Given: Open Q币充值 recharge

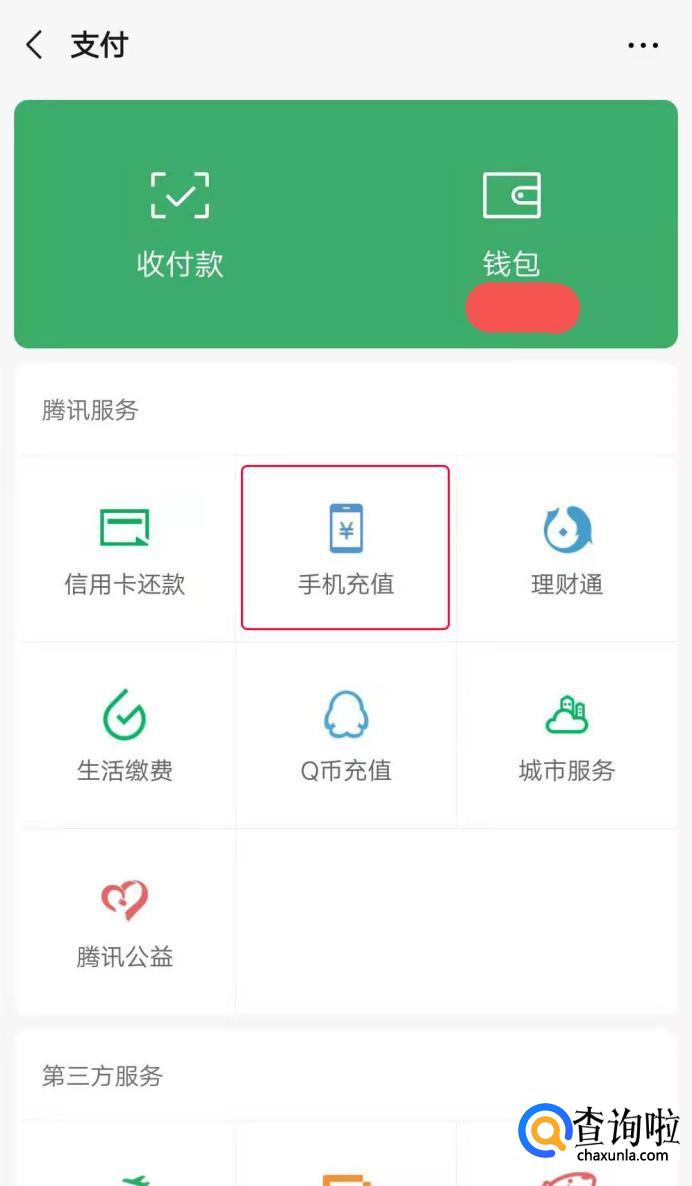Looking at the screenshot, I should pyautogui.click(x=346, y=736).
